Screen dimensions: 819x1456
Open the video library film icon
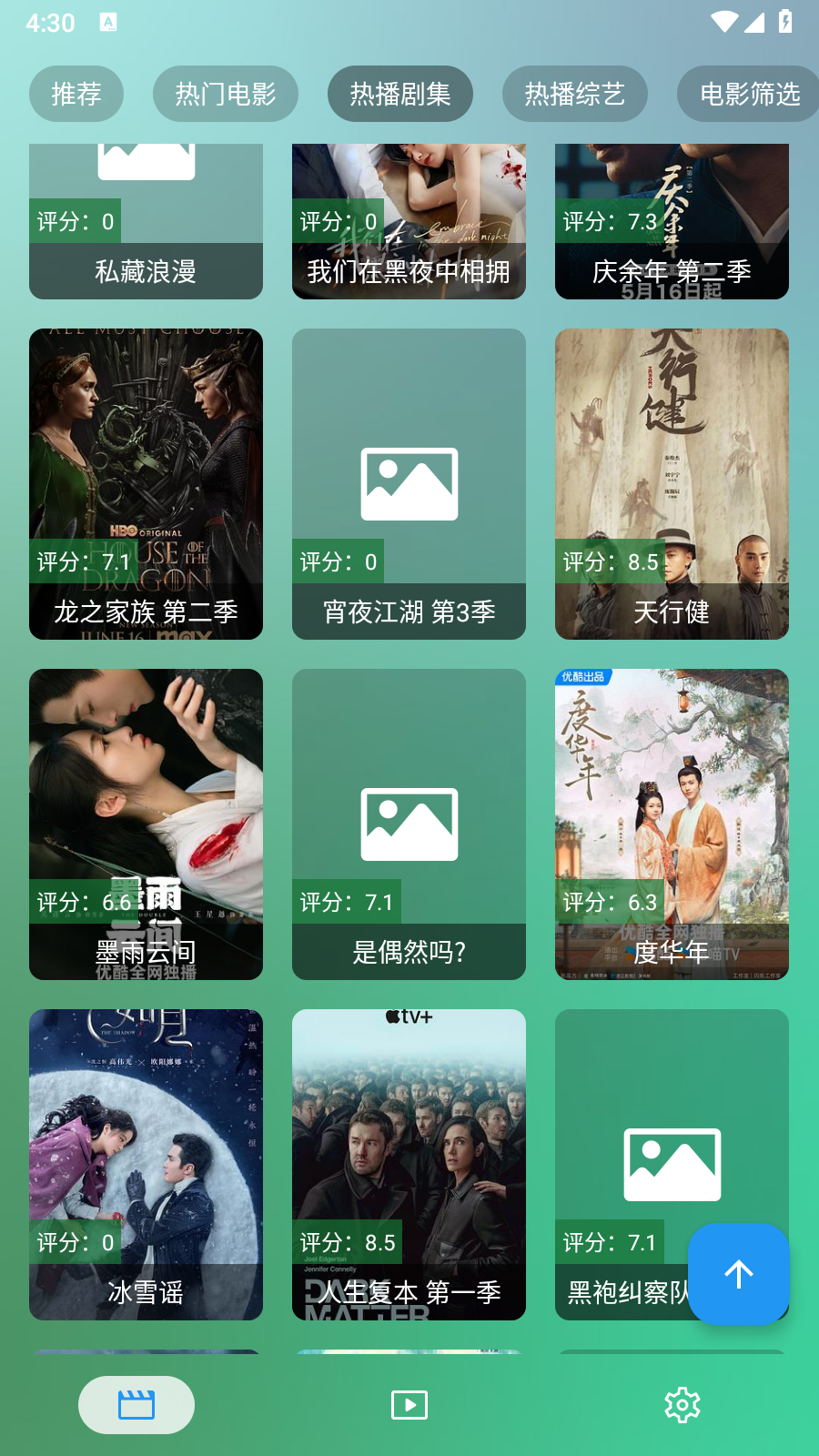point(136,1404)
